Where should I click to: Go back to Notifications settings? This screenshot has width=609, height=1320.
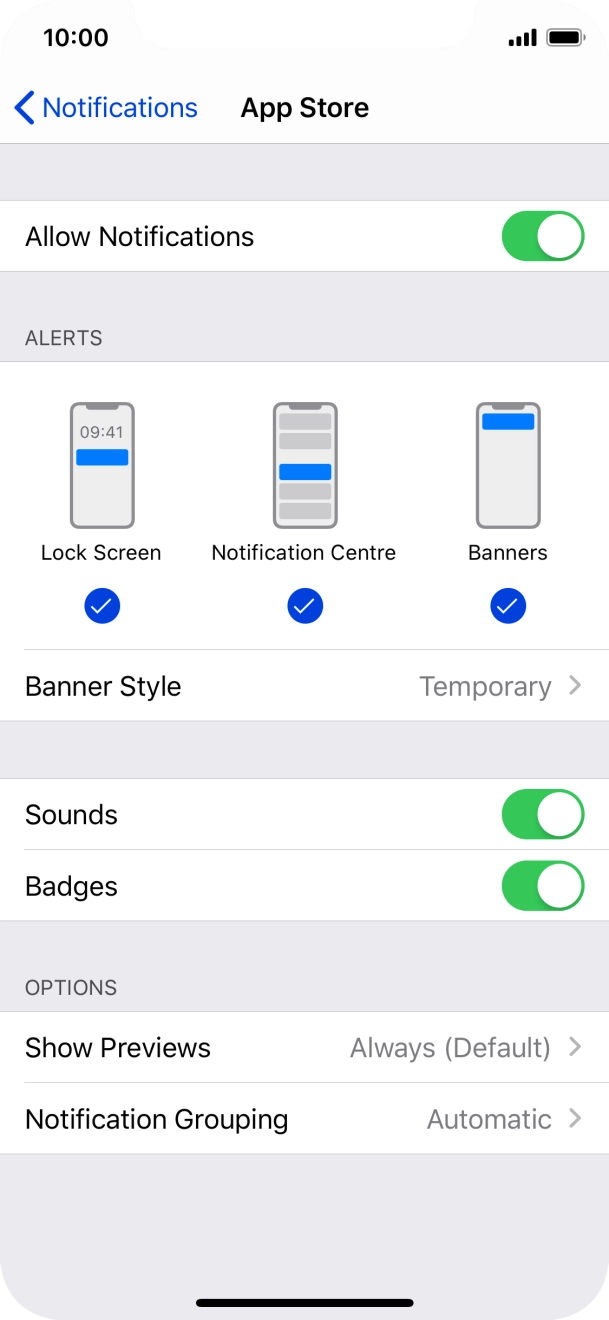pos(106,108)
